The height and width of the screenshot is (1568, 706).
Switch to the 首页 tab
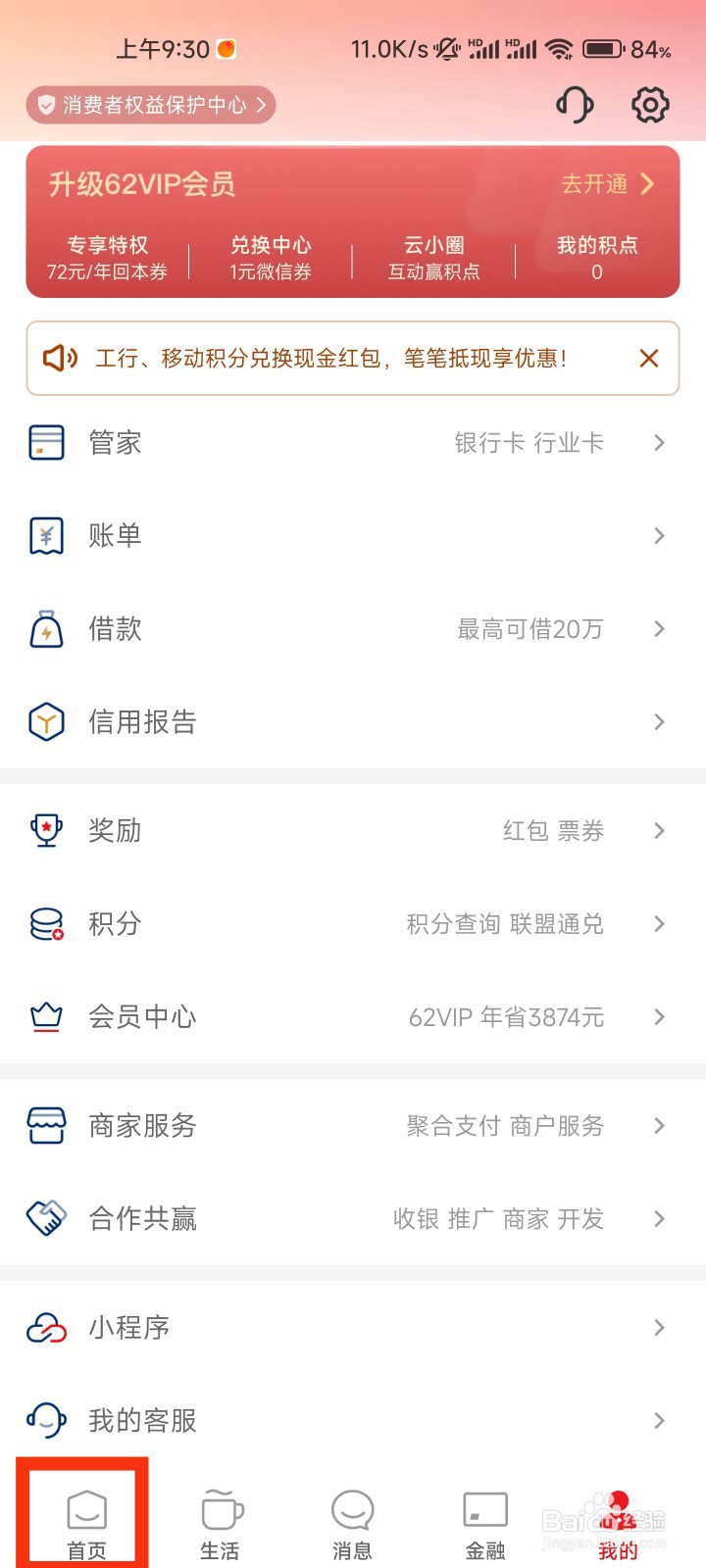coord(86,1522)
